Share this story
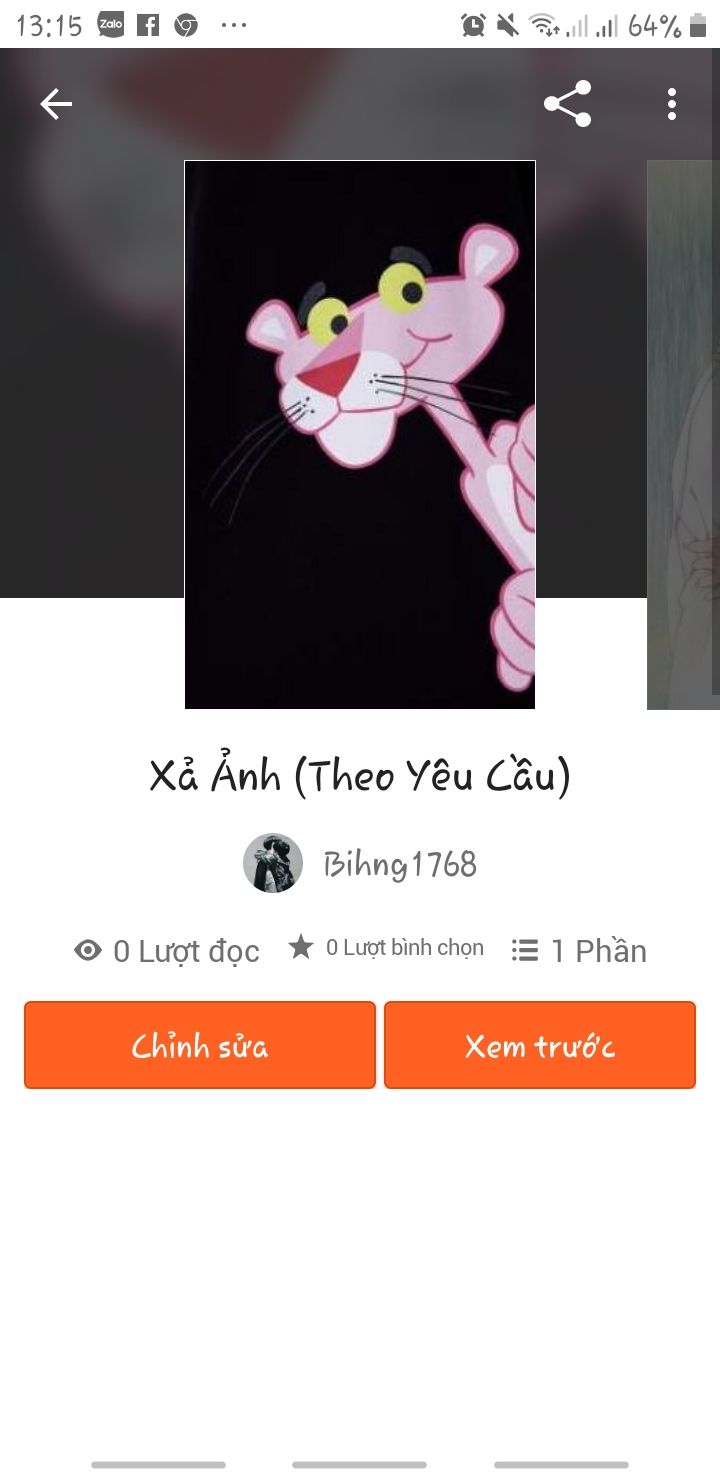 [567, 104]
